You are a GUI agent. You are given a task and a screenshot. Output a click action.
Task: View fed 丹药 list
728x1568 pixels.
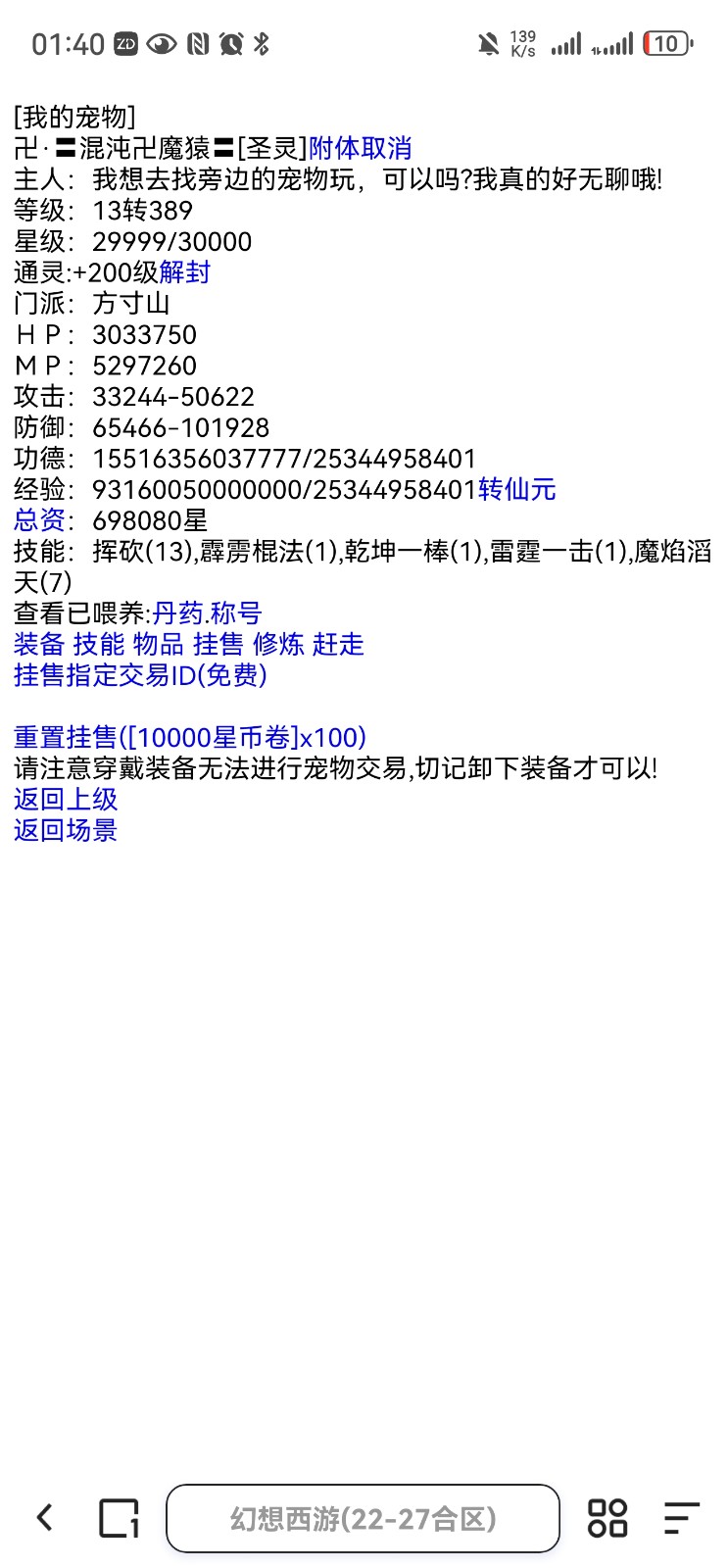(177, 613)
